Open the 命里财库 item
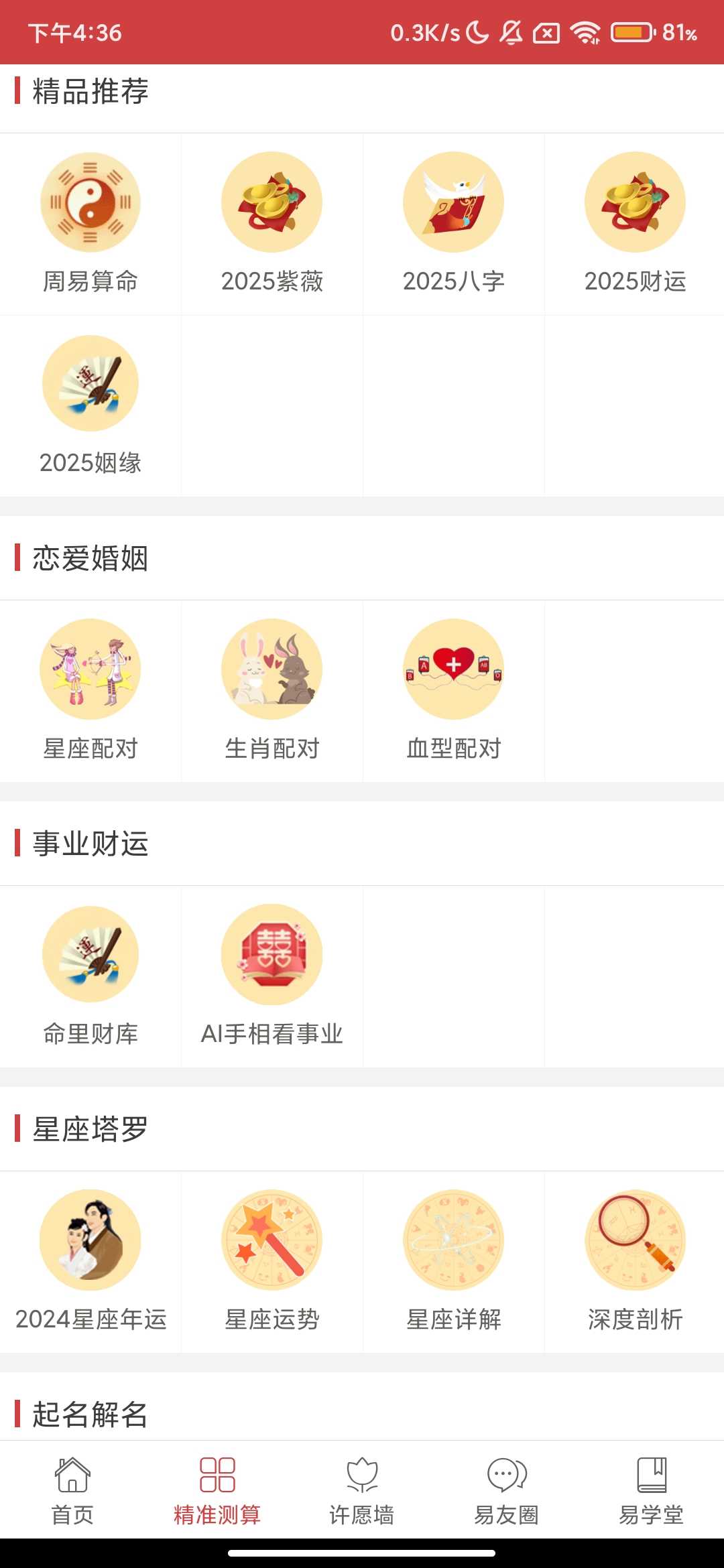This screenshot has height=1568, width=724. (90, 976)
